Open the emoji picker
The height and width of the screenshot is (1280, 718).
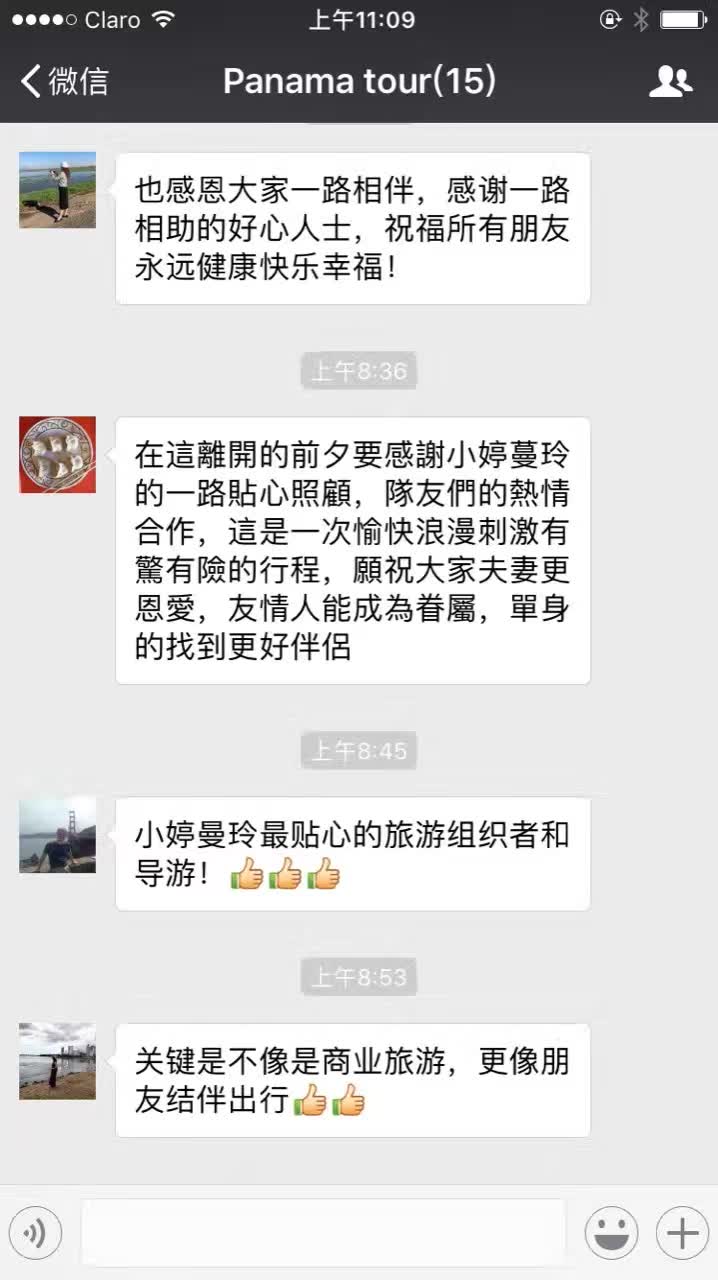point(611,1233)
